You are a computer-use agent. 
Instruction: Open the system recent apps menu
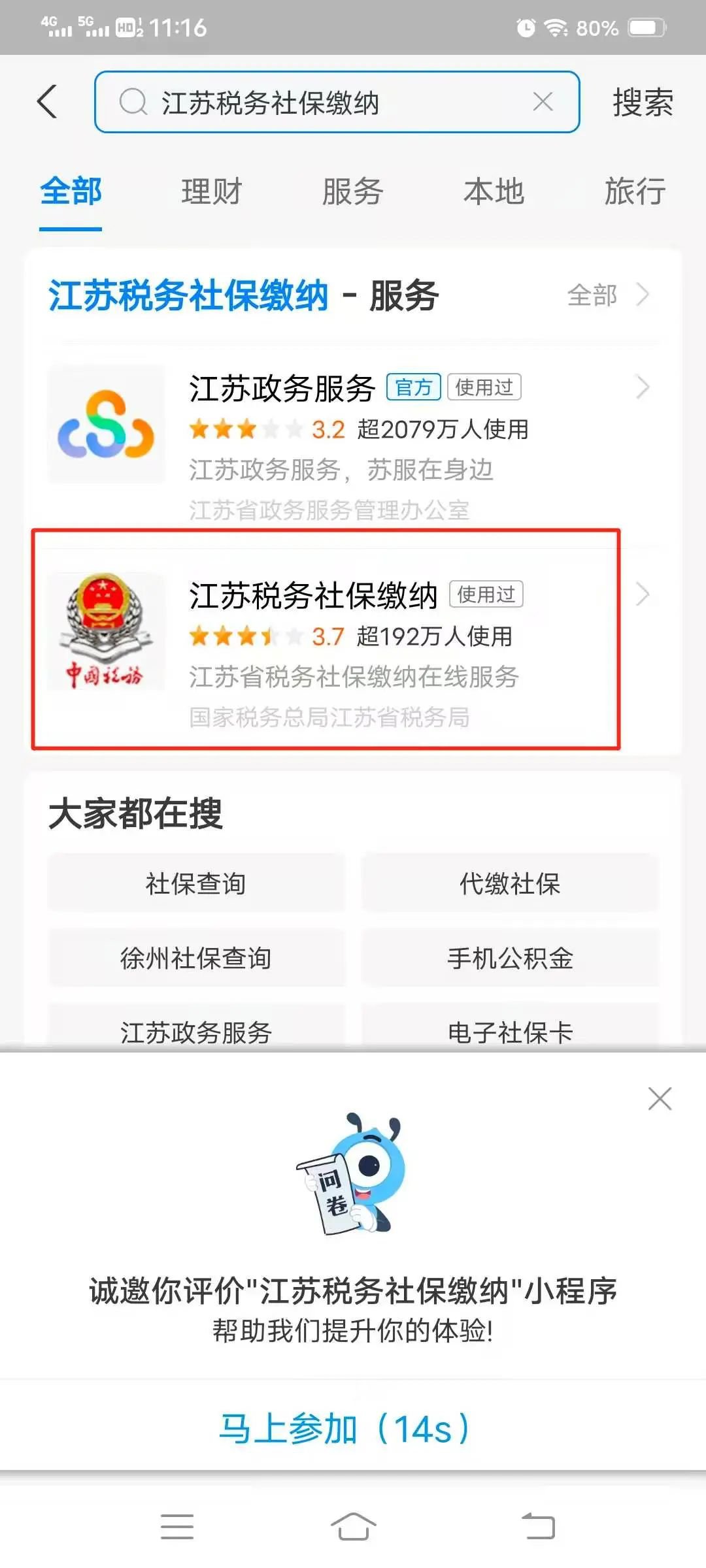point(177,1526)
